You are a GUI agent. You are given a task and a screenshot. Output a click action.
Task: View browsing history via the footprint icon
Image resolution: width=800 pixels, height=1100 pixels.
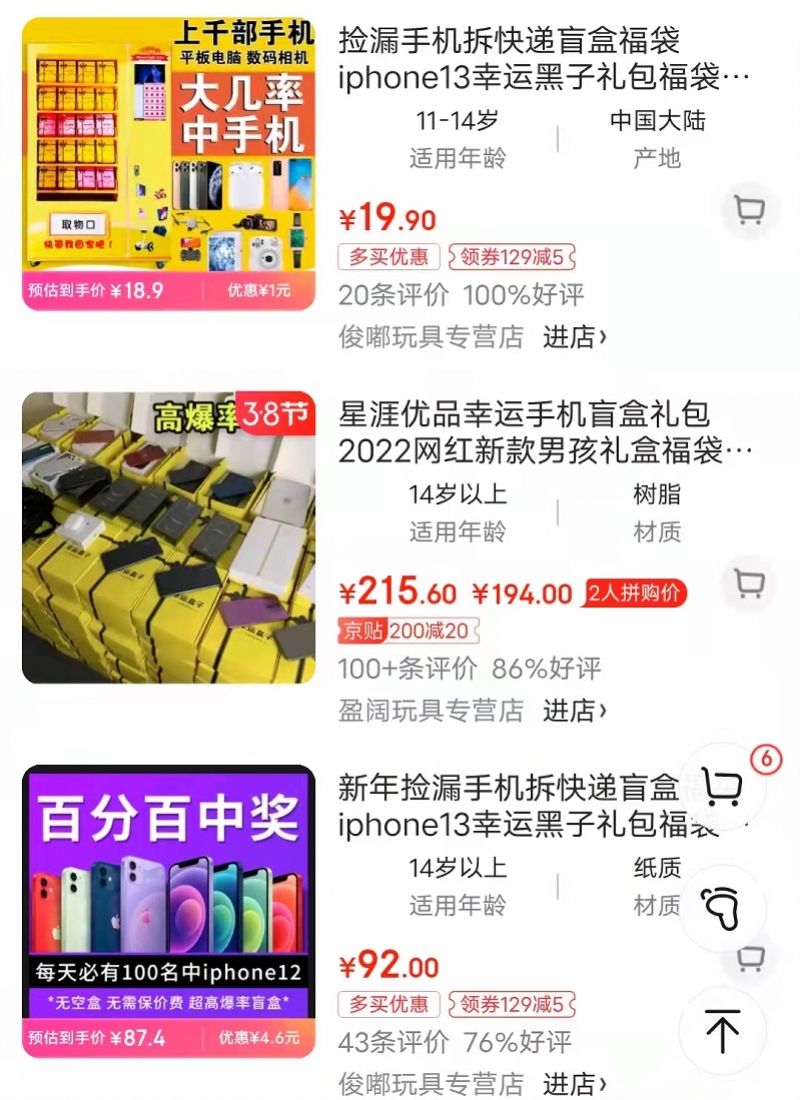(x=722, y=908)
